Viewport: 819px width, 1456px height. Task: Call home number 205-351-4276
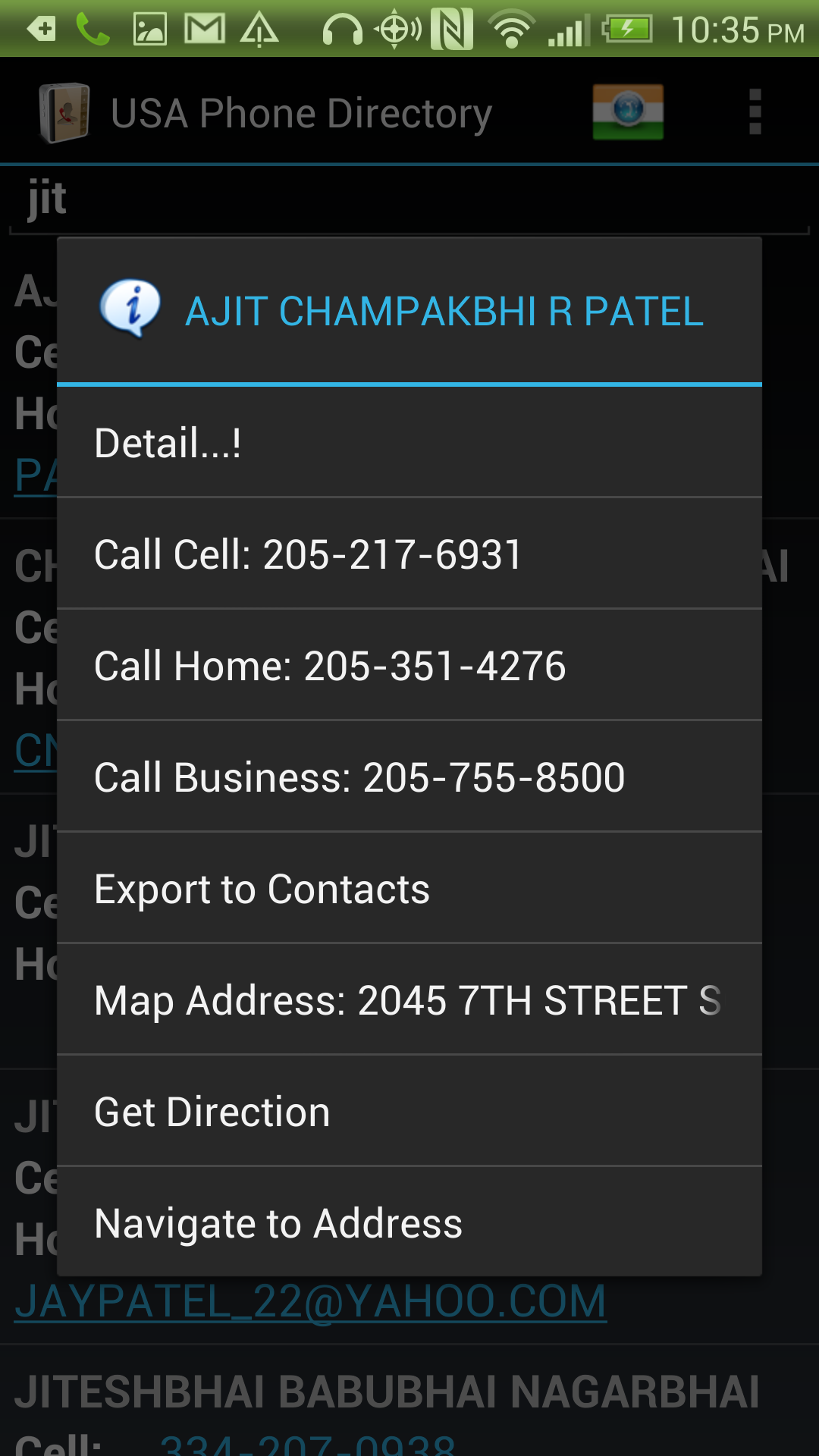[x=409, y=665]
